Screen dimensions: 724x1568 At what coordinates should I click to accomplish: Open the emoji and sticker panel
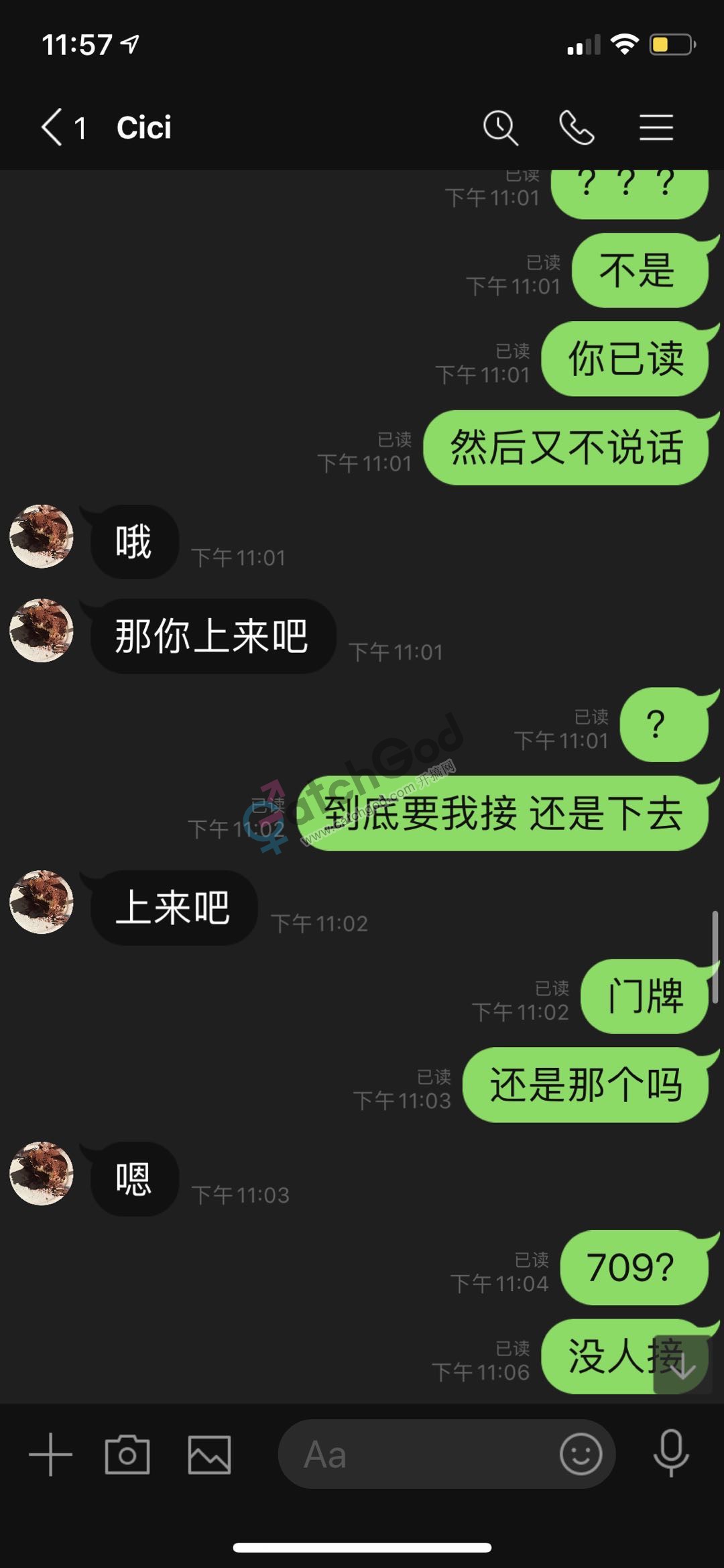(581, 1454)
